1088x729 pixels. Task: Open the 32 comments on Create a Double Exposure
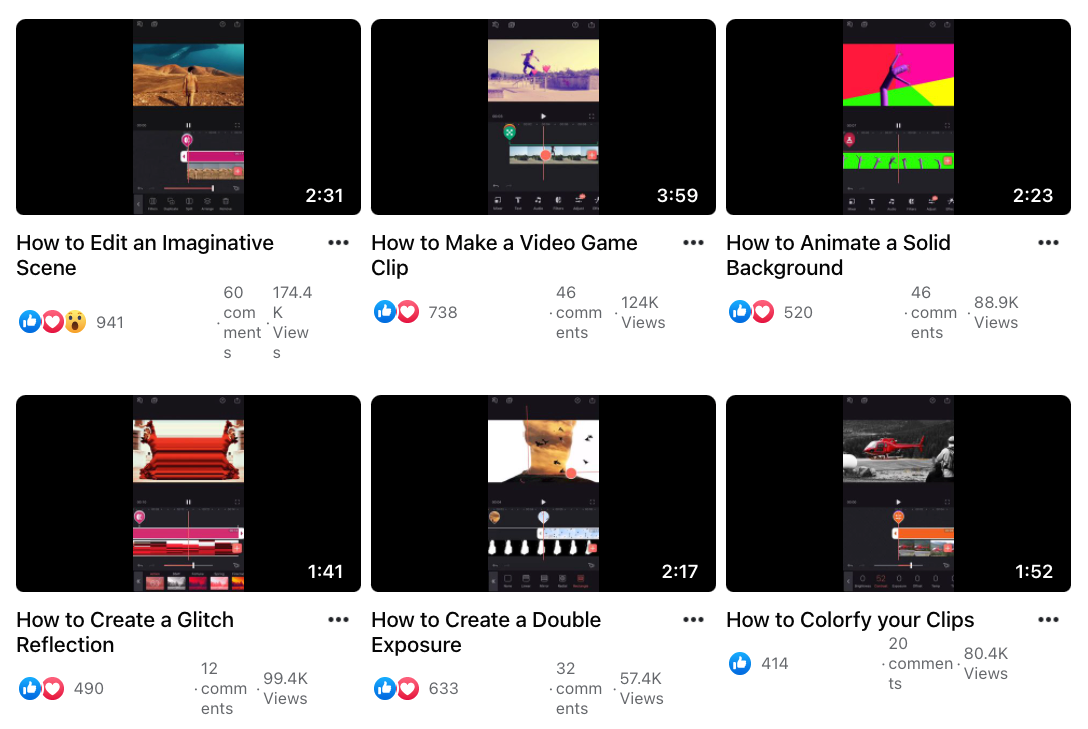[578, 688]
